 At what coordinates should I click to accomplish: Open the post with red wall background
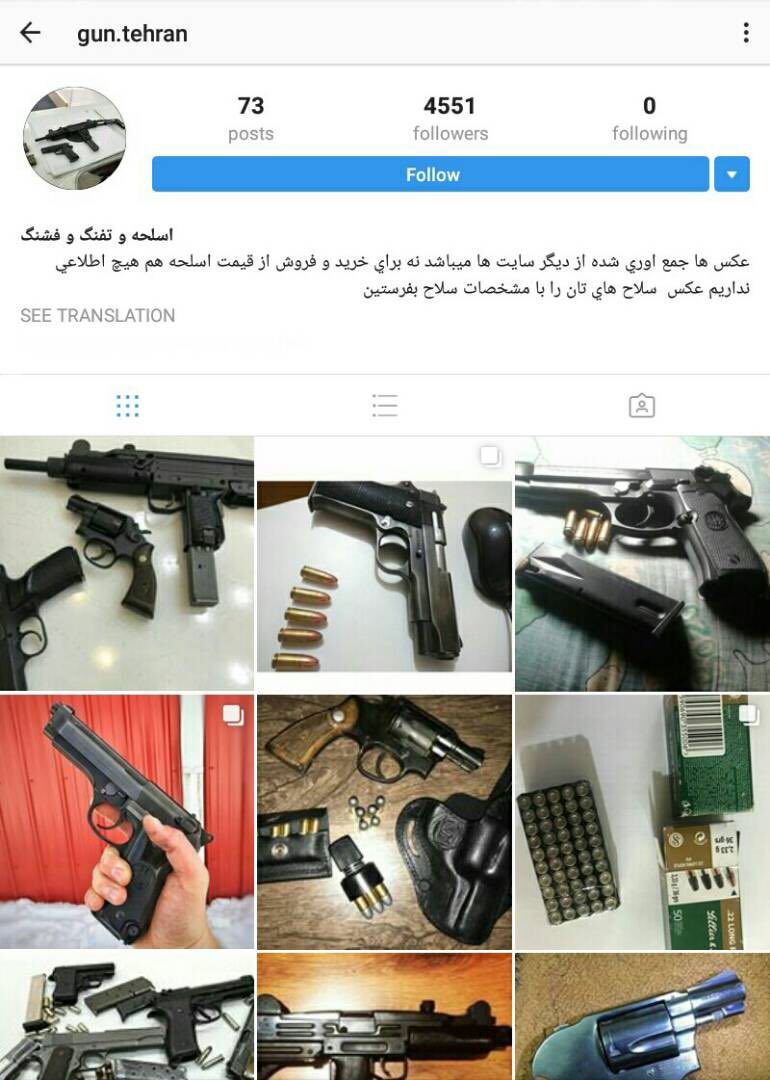[x=127, y=822]
